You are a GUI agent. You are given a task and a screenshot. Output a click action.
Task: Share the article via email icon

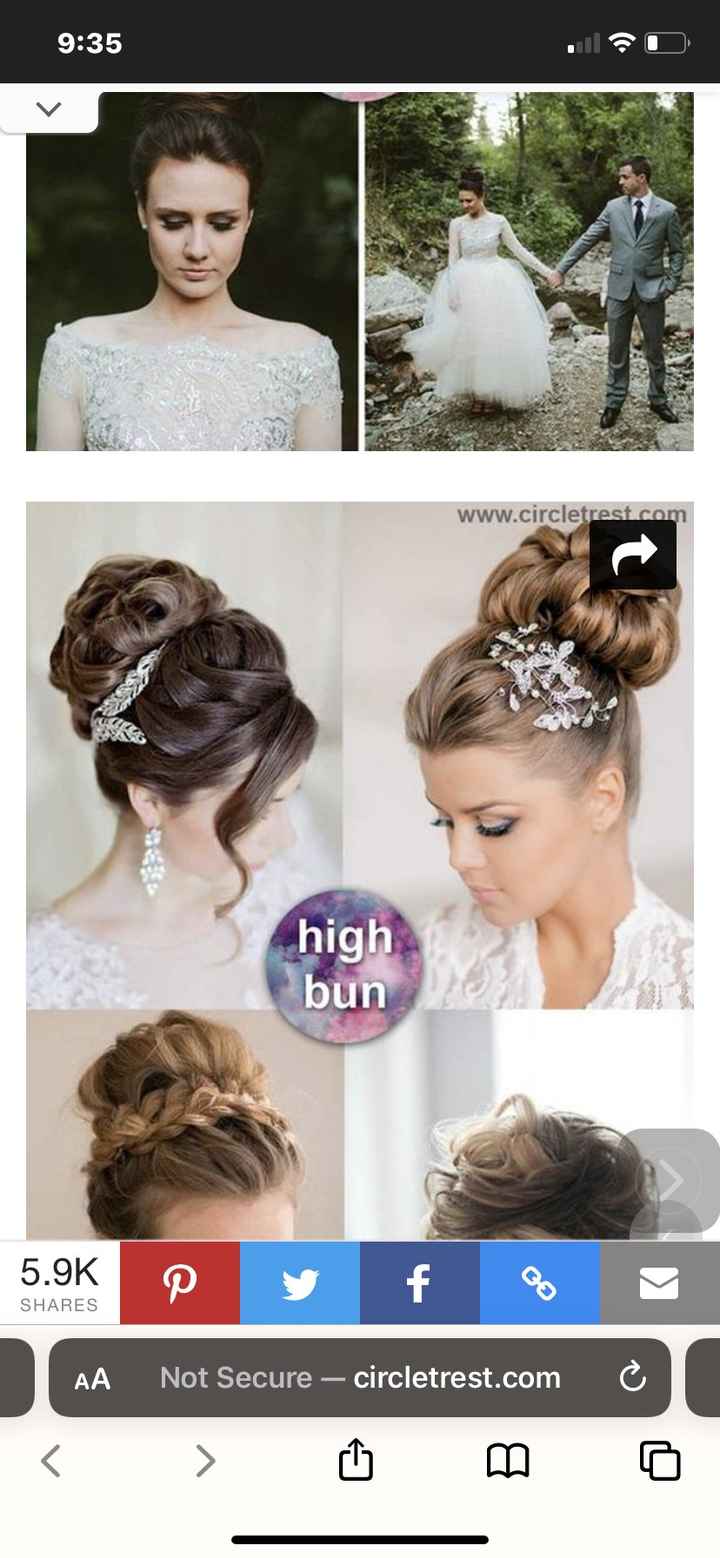(x=658, y=1282)
